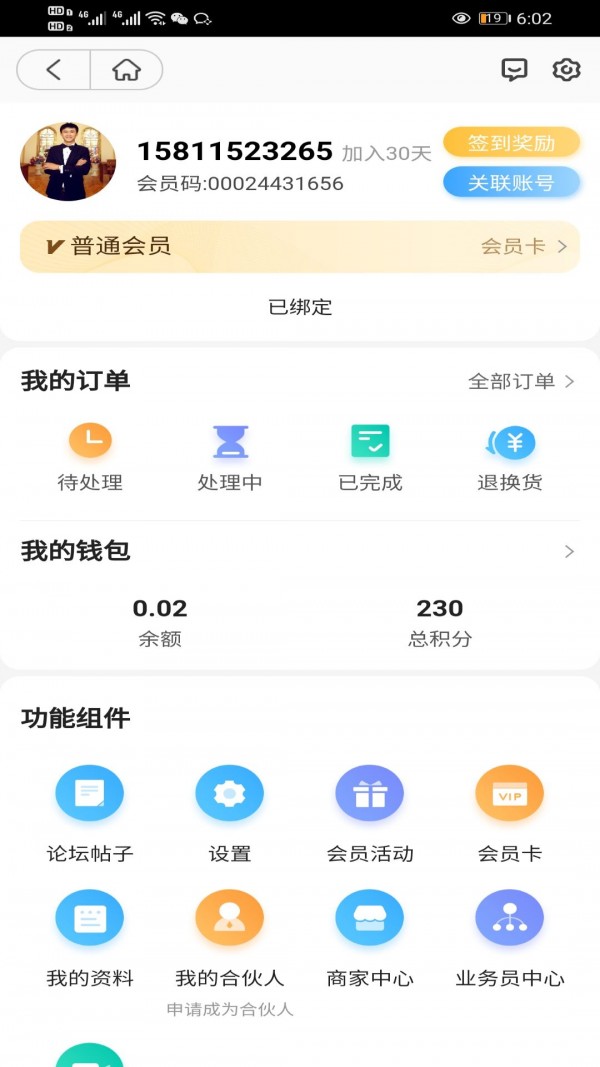Open the settings gear in top bar
600x1067 pixels.
click(x=566, y=70)
